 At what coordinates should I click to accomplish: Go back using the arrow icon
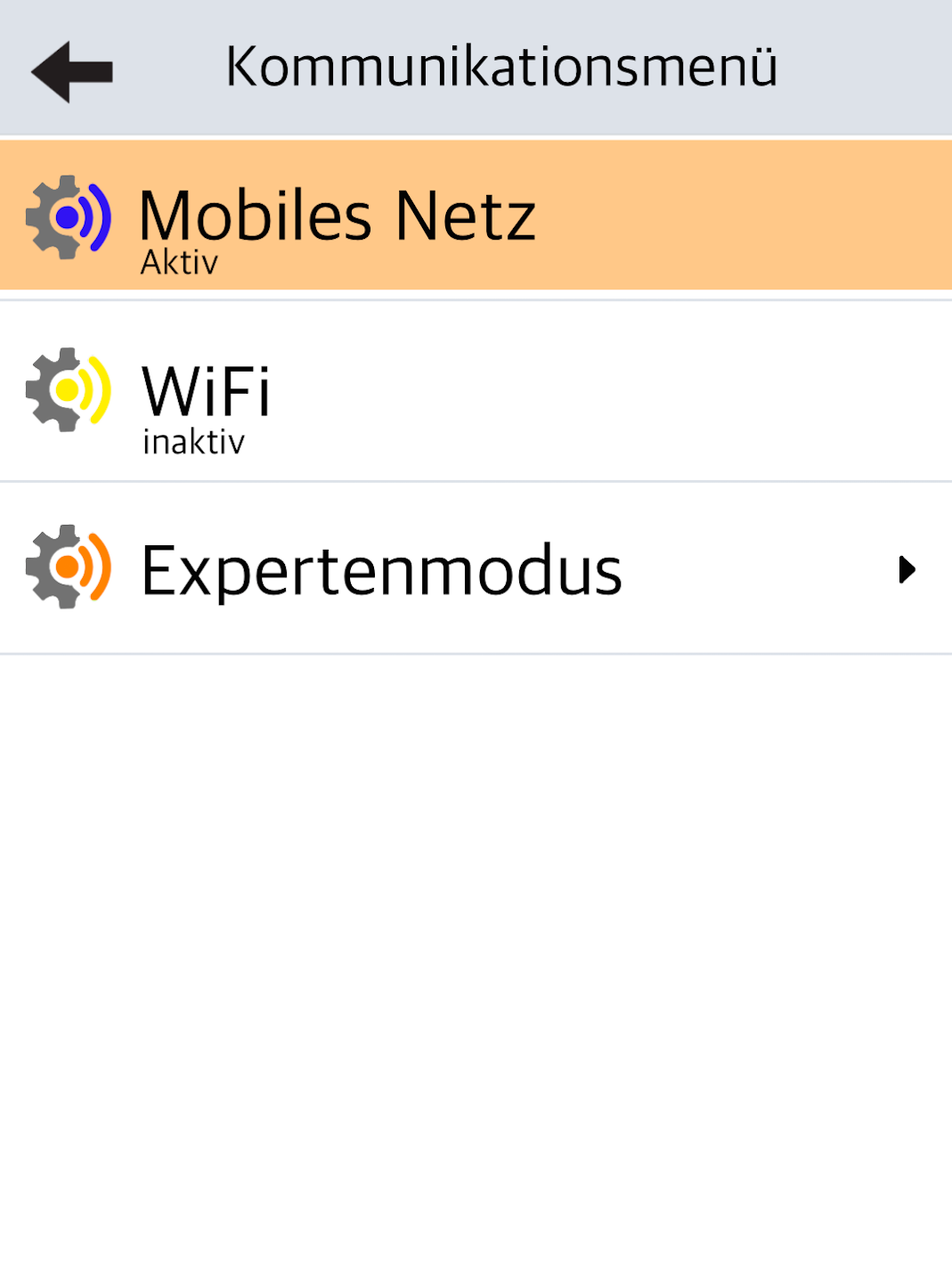(x=71, y=71)
